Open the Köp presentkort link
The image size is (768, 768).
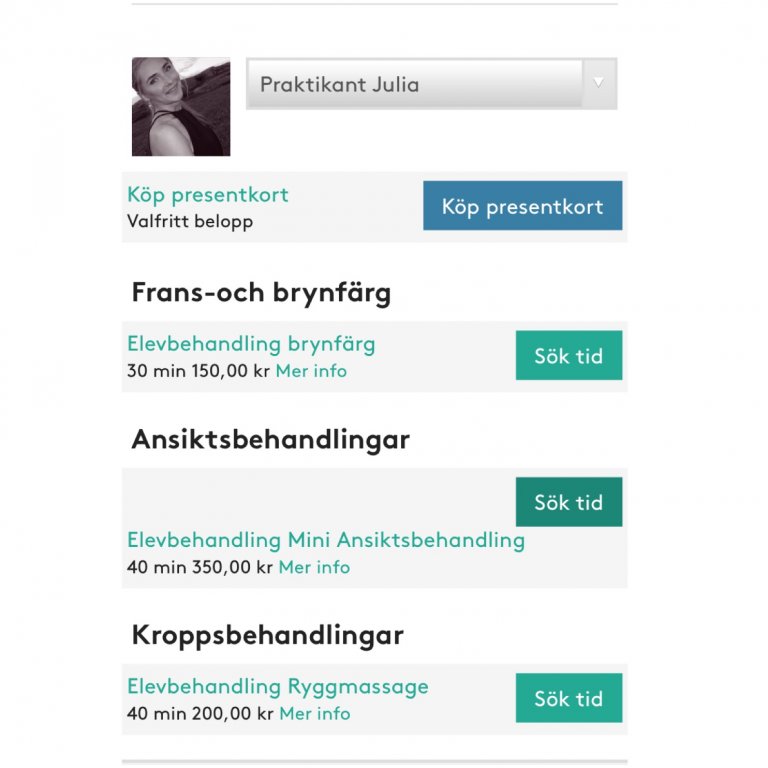tap(208, 195)
